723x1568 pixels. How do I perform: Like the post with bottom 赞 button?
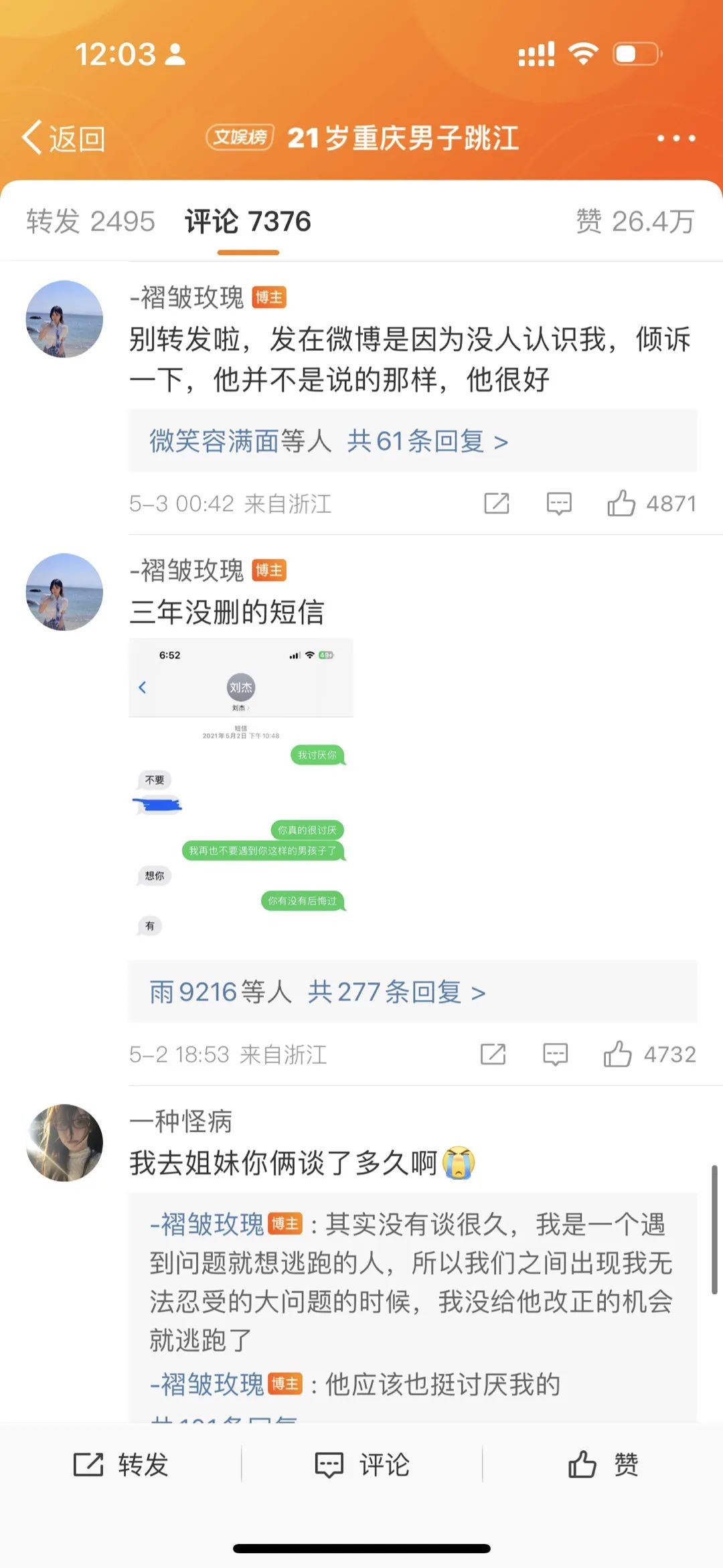point(602,1464)
